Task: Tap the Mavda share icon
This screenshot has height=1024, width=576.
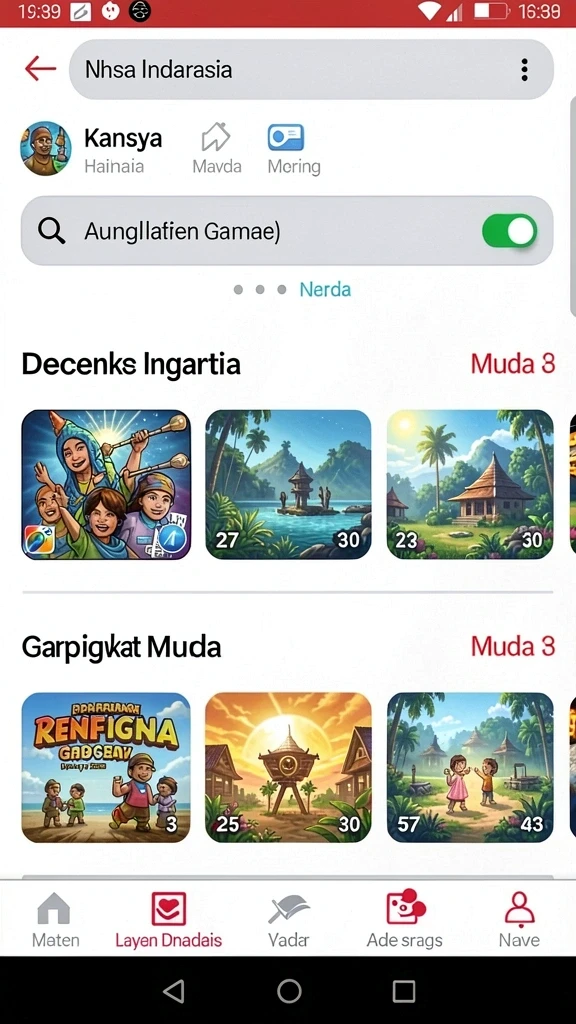Action: click(x=216, y=137)
